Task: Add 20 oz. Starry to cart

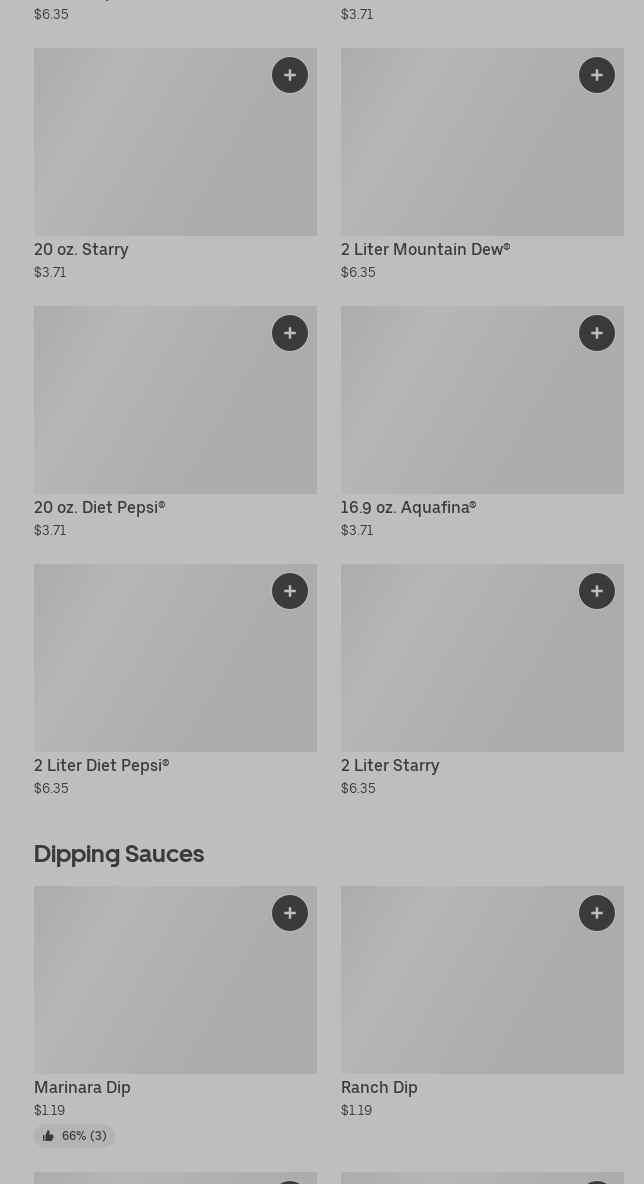Action: tap(290, 75)
